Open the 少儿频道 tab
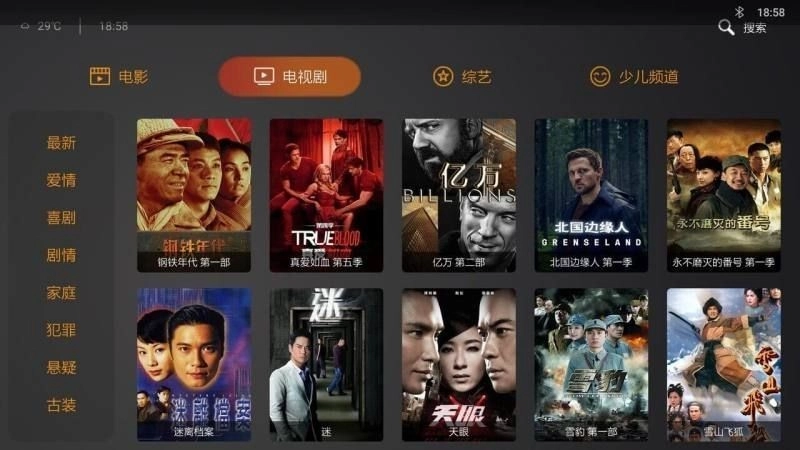The height and width of the screenshot is (450, 800). [634, 76]
